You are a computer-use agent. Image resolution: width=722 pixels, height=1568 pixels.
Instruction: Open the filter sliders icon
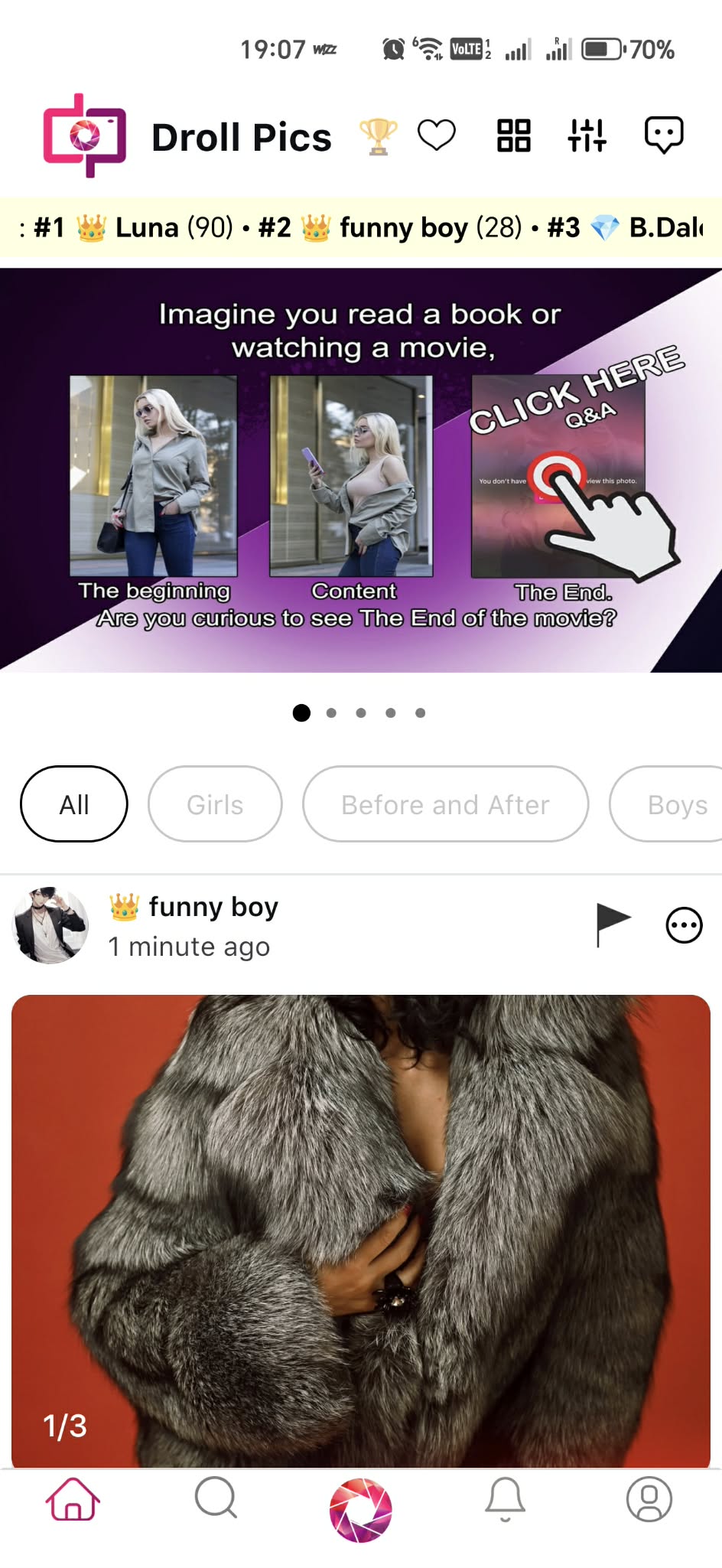click(x=587, y=136)
